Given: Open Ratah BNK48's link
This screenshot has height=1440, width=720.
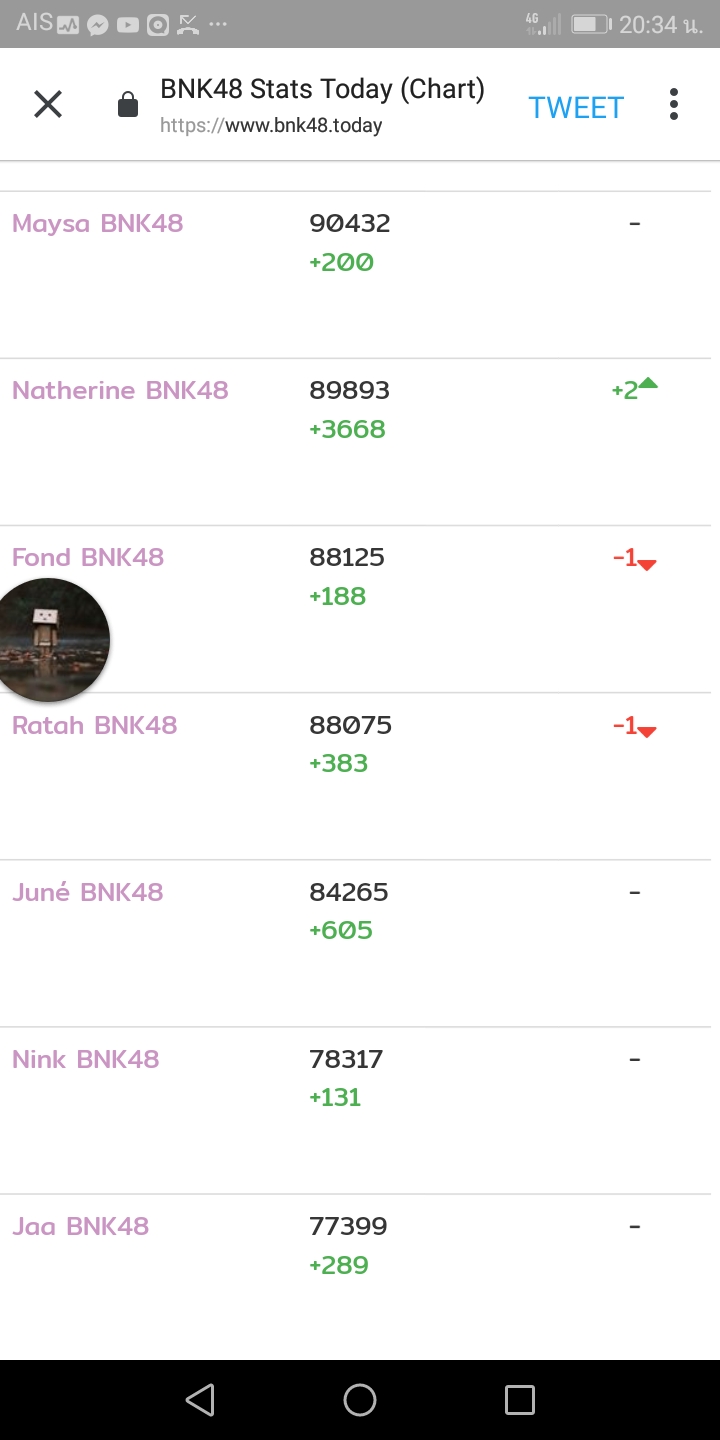Looking at the screenshot, I should click(x=95, y=725).
